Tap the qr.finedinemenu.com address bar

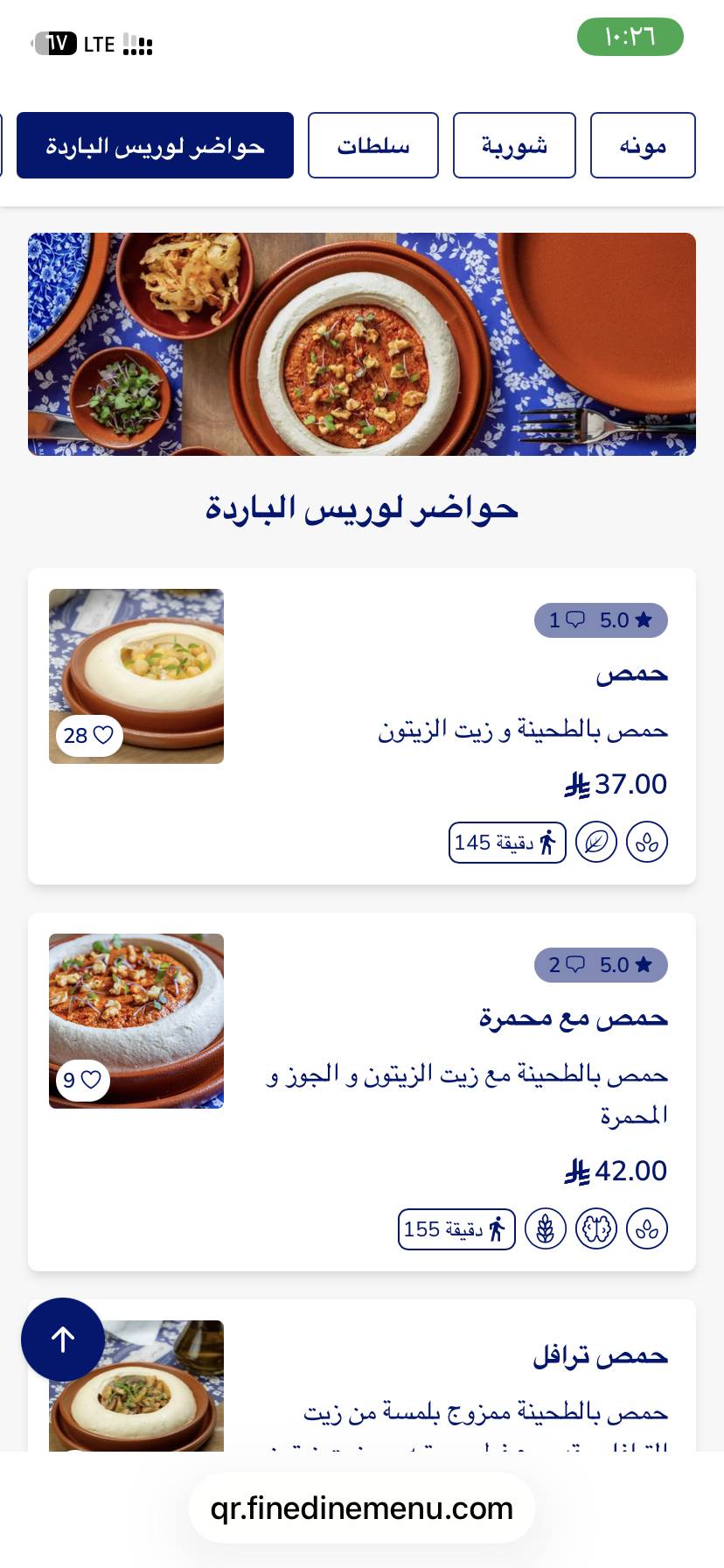point(362,1508)
